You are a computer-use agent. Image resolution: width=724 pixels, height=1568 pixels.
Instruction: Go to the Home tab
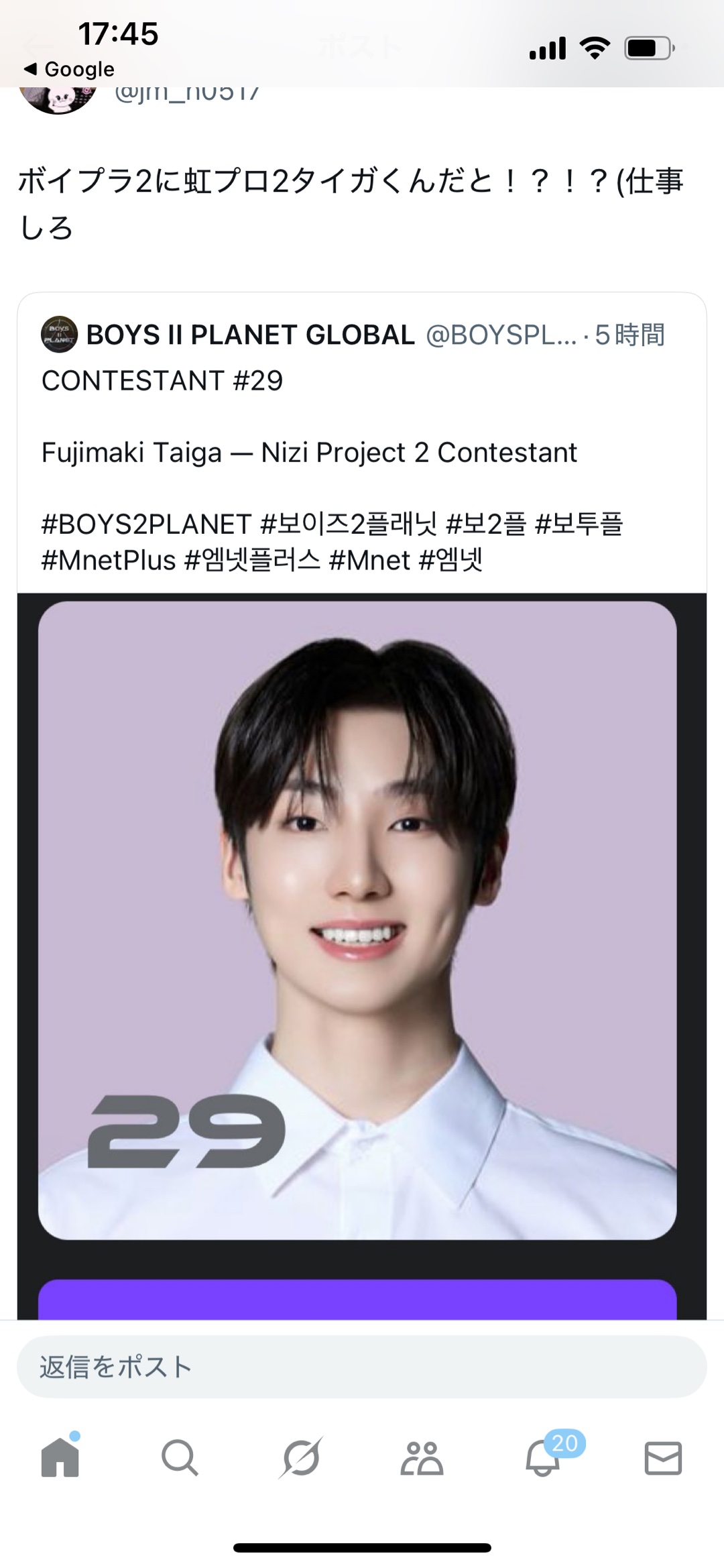click(60, 1457)
